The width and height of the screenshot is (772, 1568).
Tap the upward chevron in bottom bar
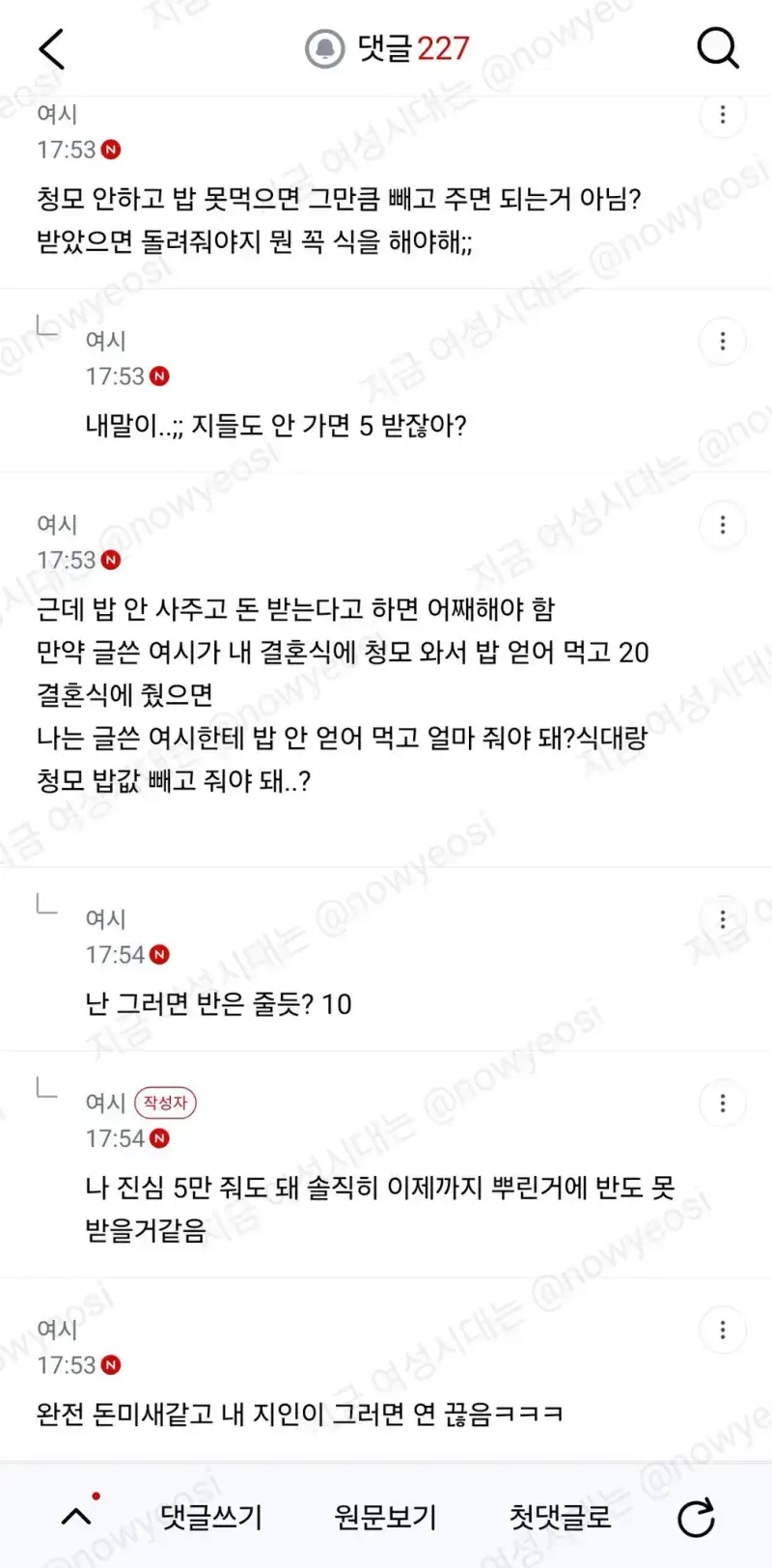[x=77, y=1517]
